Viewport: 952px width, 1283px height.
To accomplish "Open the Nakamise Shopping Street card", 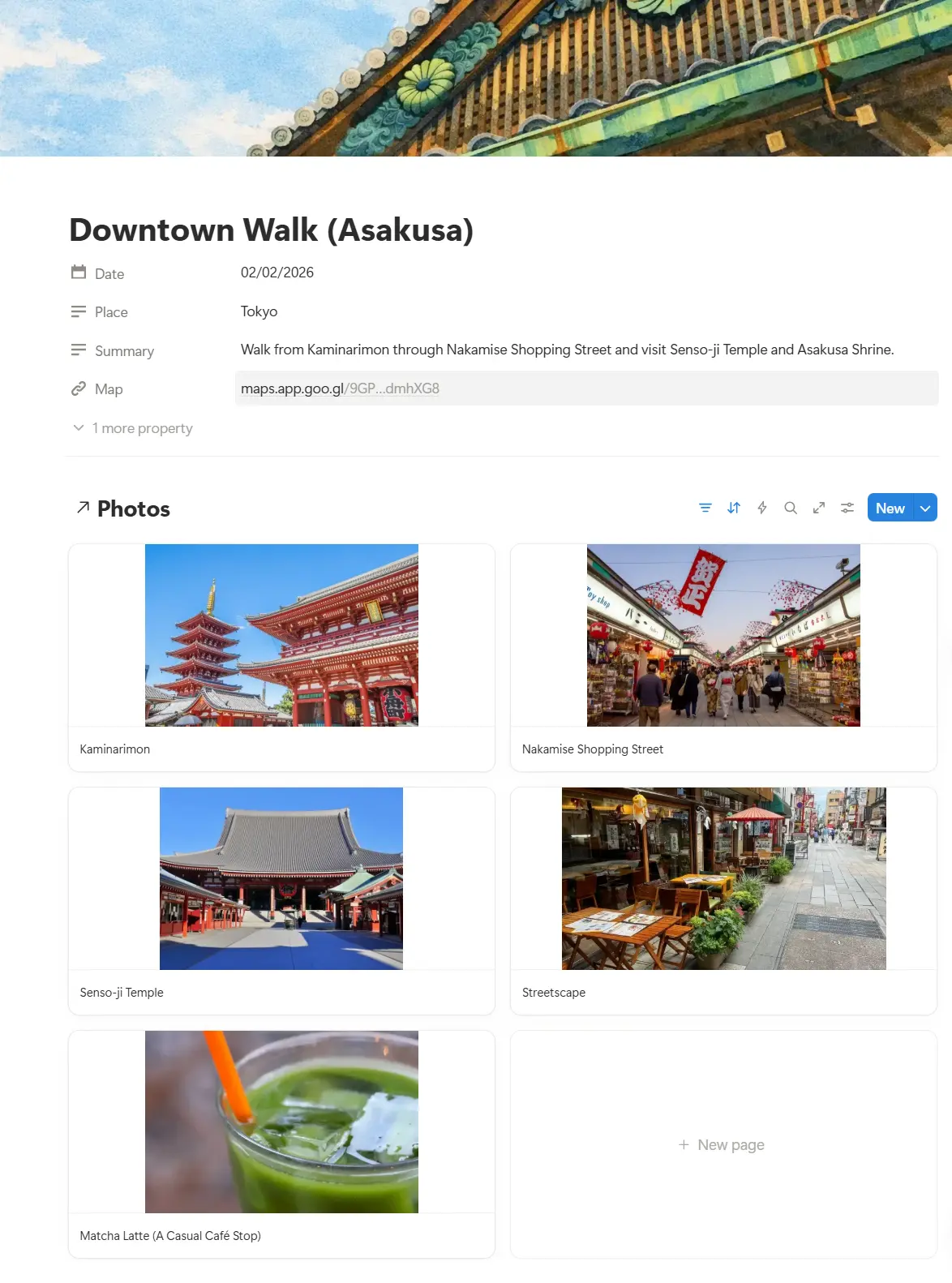I will (x=723, y=657).
